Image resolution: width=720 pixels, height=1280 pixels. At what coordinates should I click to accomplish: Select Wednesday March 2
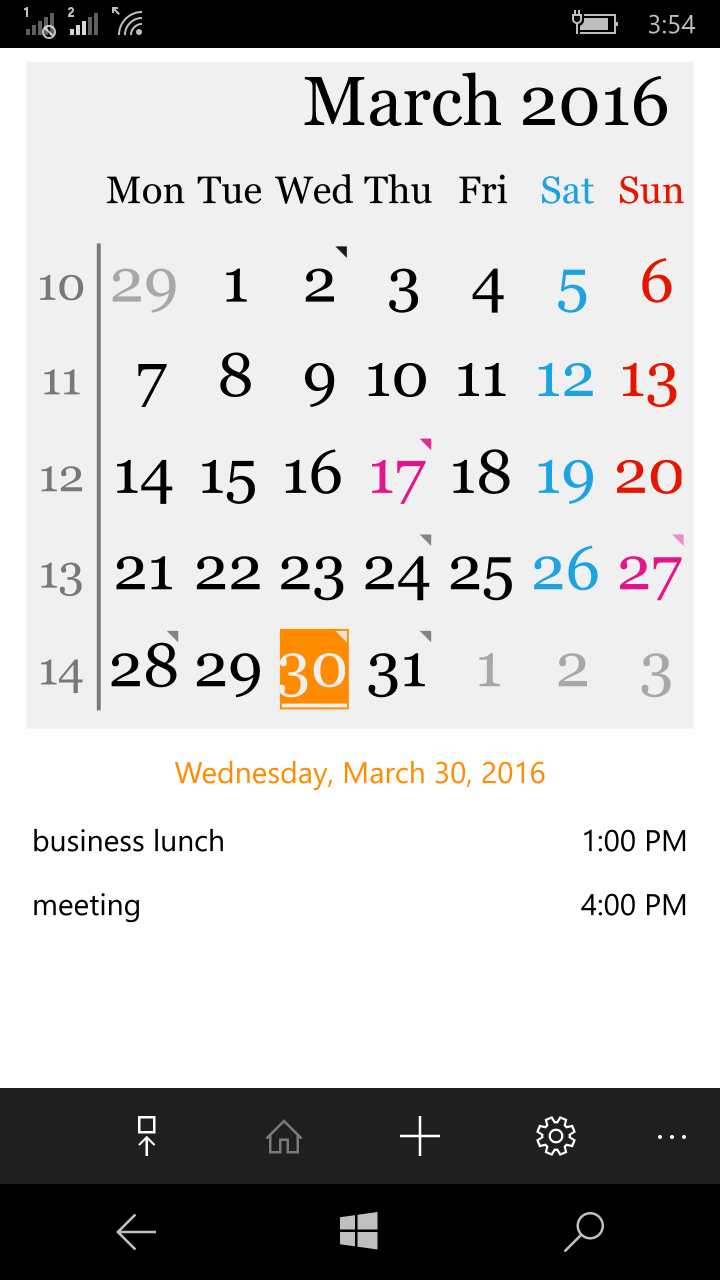[x=320, y=285]
